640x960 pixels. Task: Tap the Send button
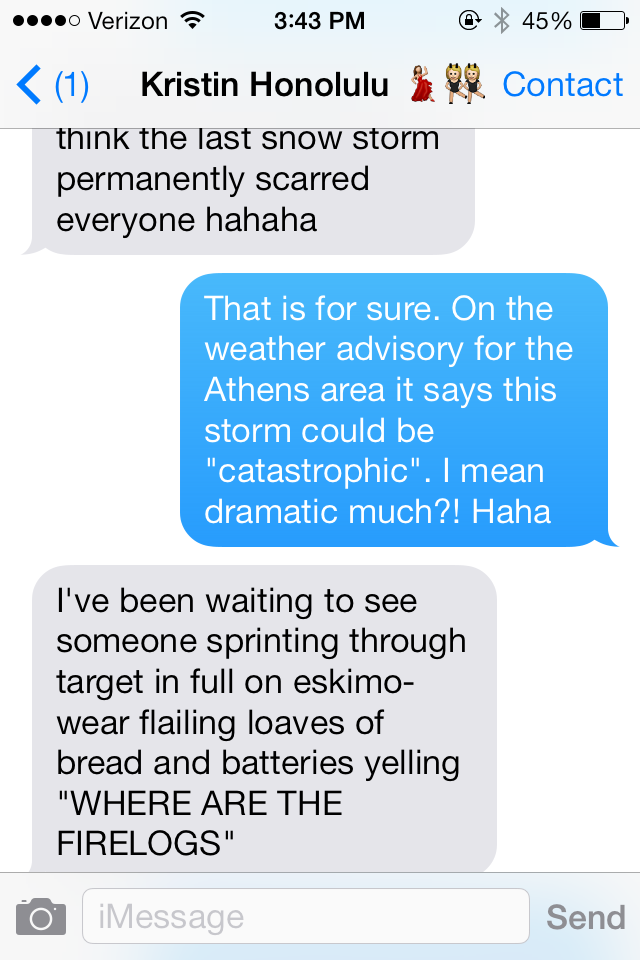(x=585, y=916)
